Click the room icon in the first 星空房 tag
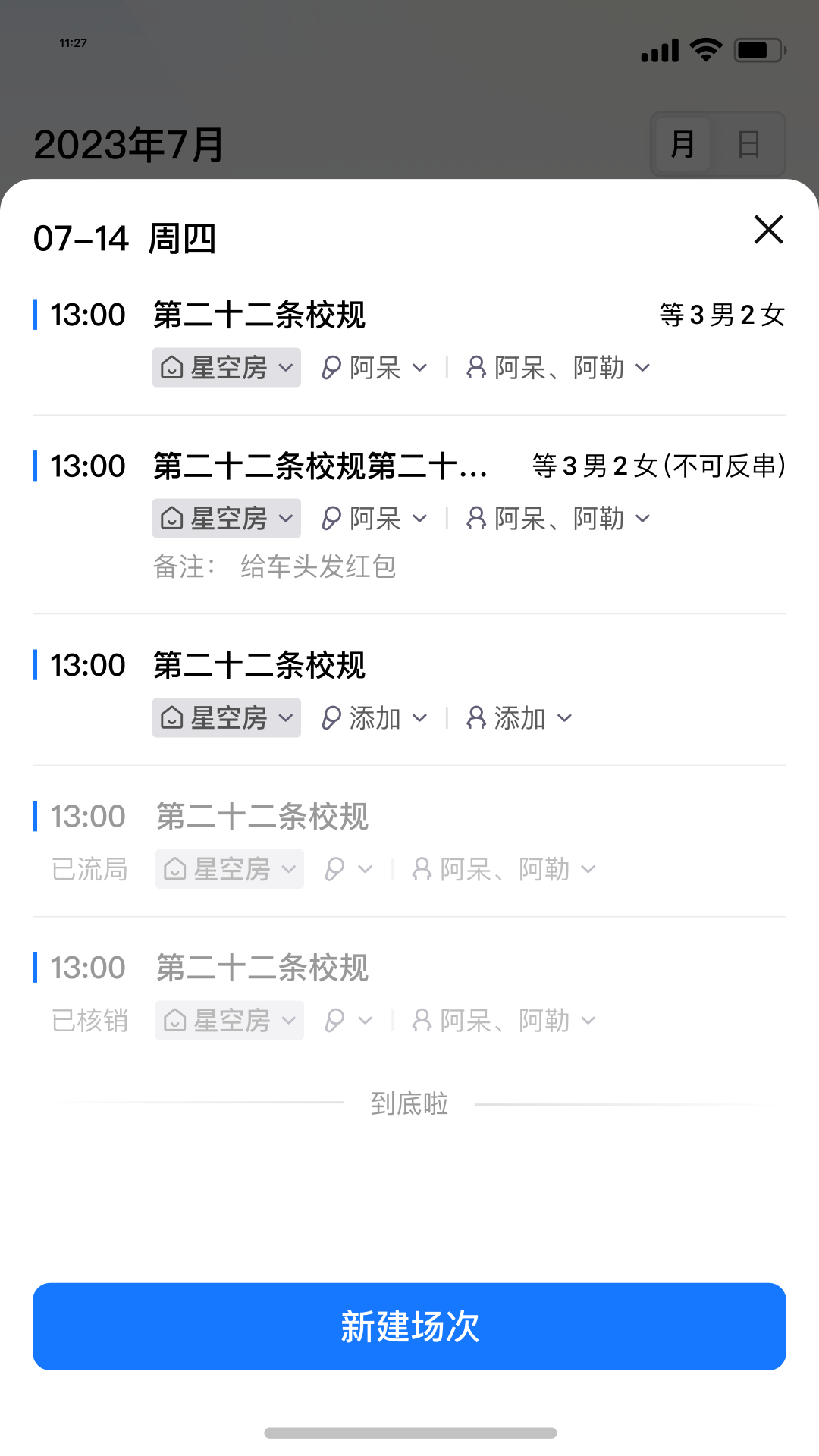Image resolution: width=819 pixels, height=1456 pixels. point(173,368)
